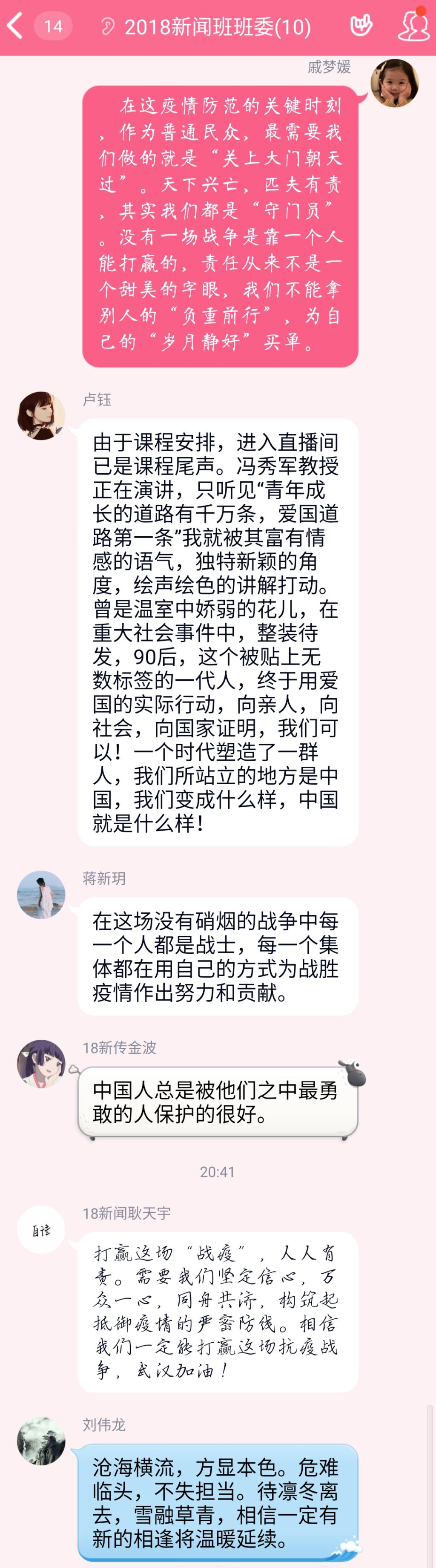Open 蒋新玥's avatar

(x=41, y=894)
